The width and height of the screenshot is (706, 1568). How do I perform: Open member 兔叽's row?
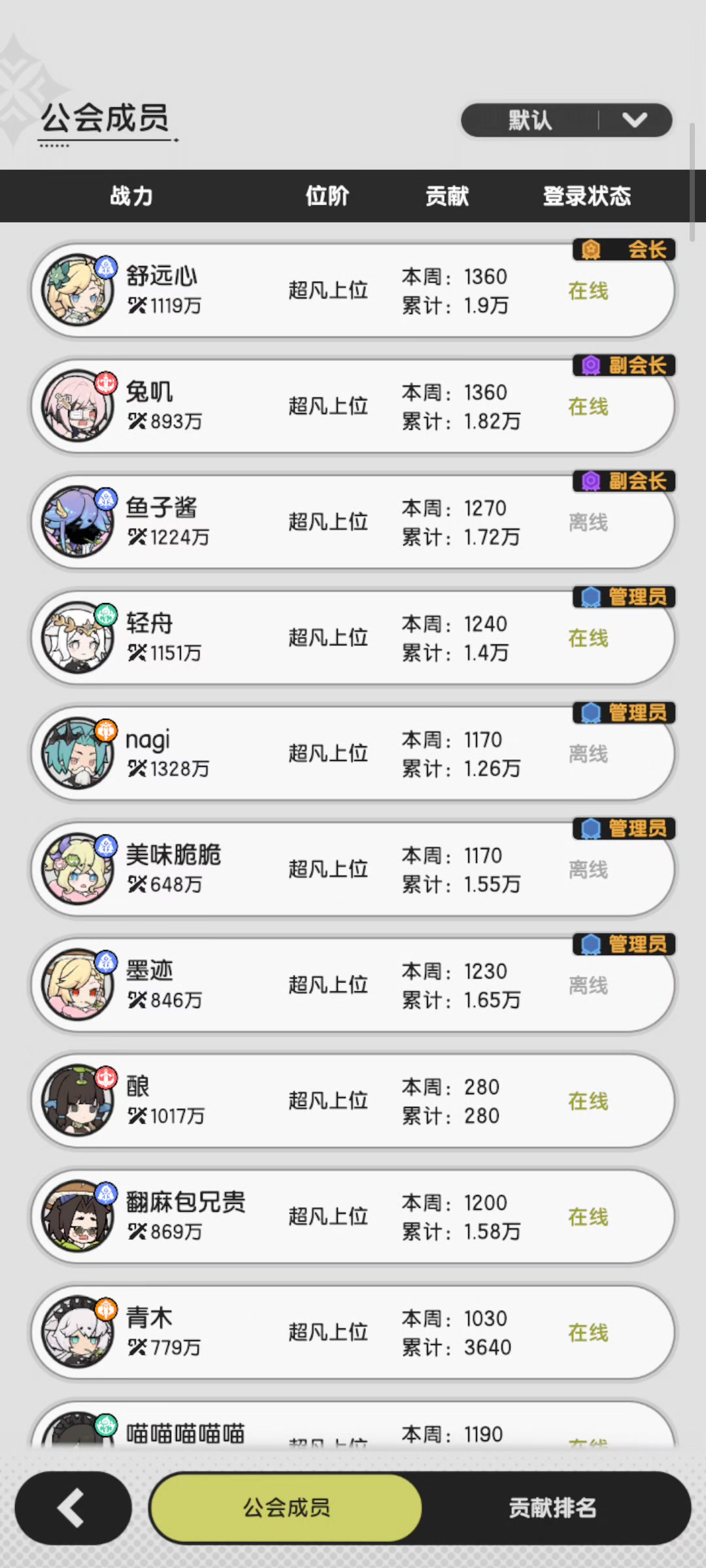353,406
